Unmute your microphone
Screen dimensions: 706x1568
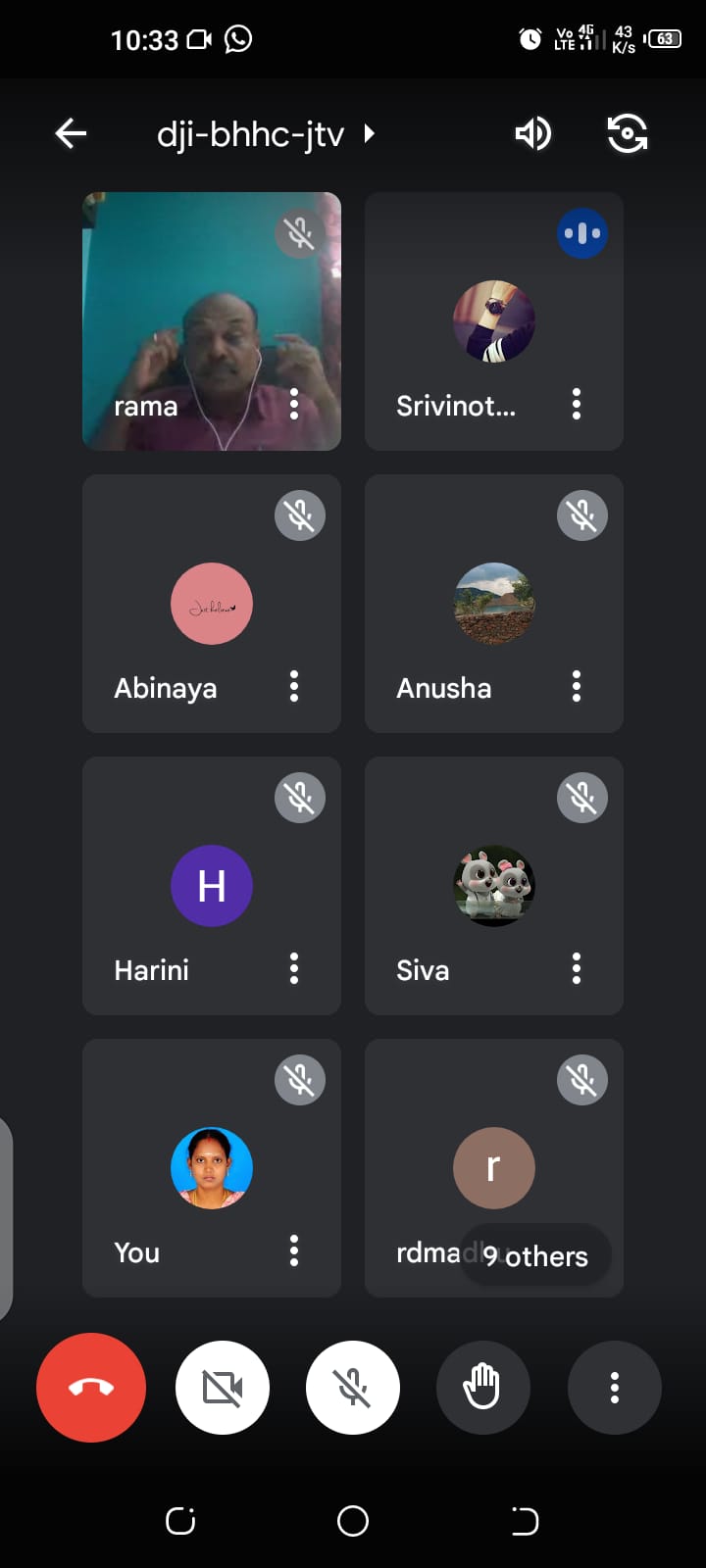pyautogui.click(x=353, y=1388)
